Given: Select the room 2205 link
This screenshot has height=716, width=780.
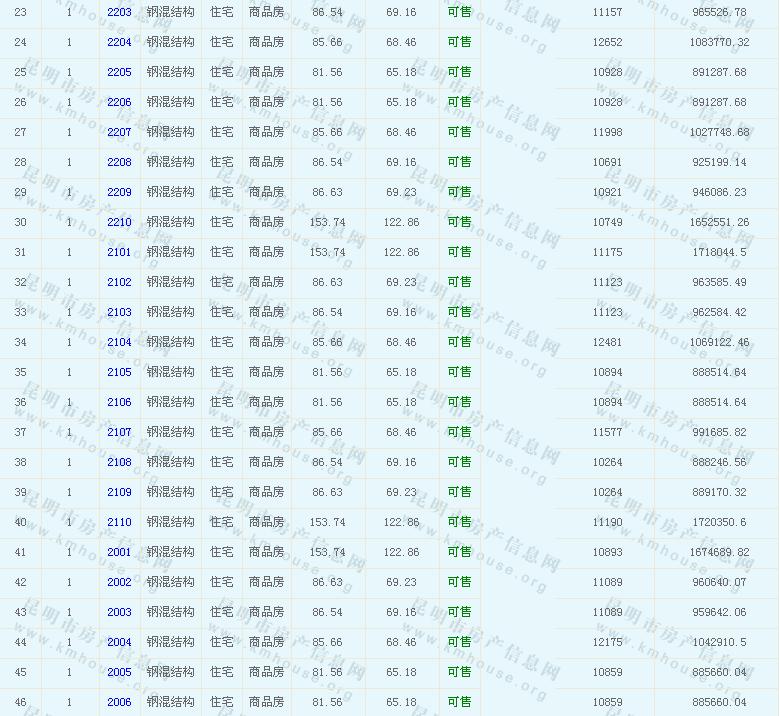Looking at the screenshot, I should pos(119,72).
